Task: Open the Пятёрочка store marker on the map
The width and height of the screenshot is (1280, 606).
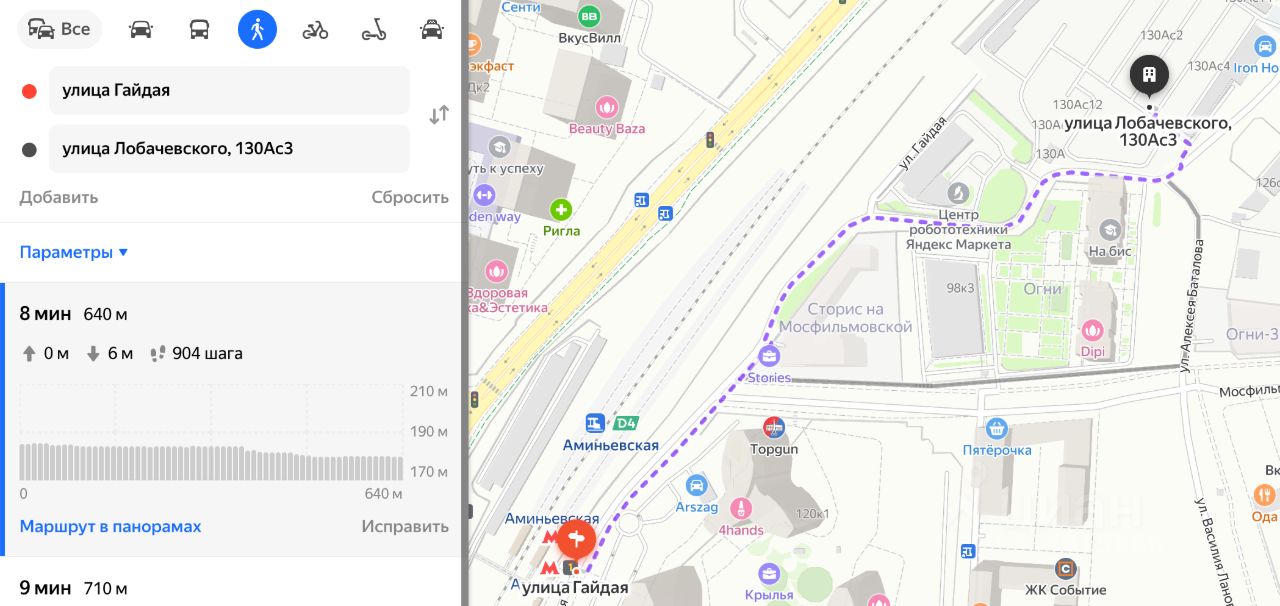Action: [996, 430]
